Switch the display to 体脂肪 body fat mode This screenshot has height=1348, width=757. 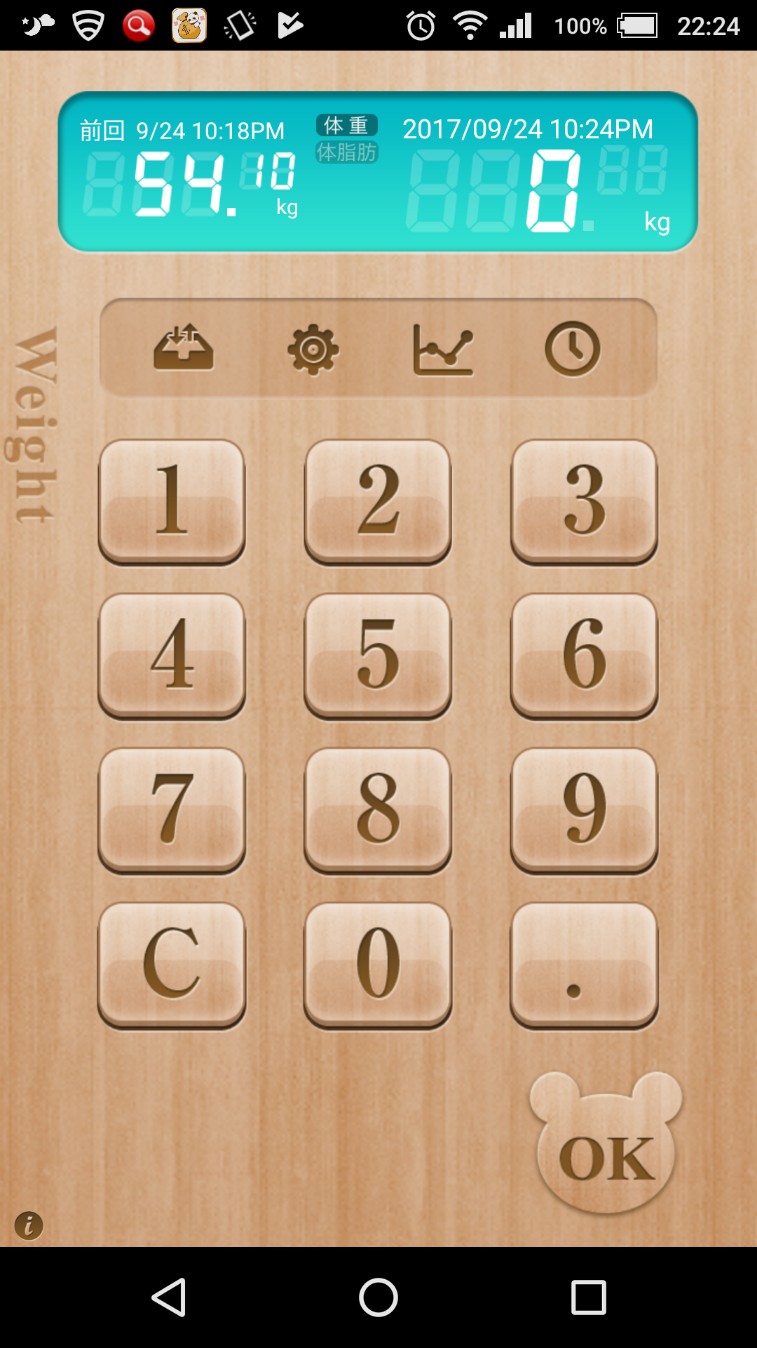pyautogui.click(x=347, y=153)
